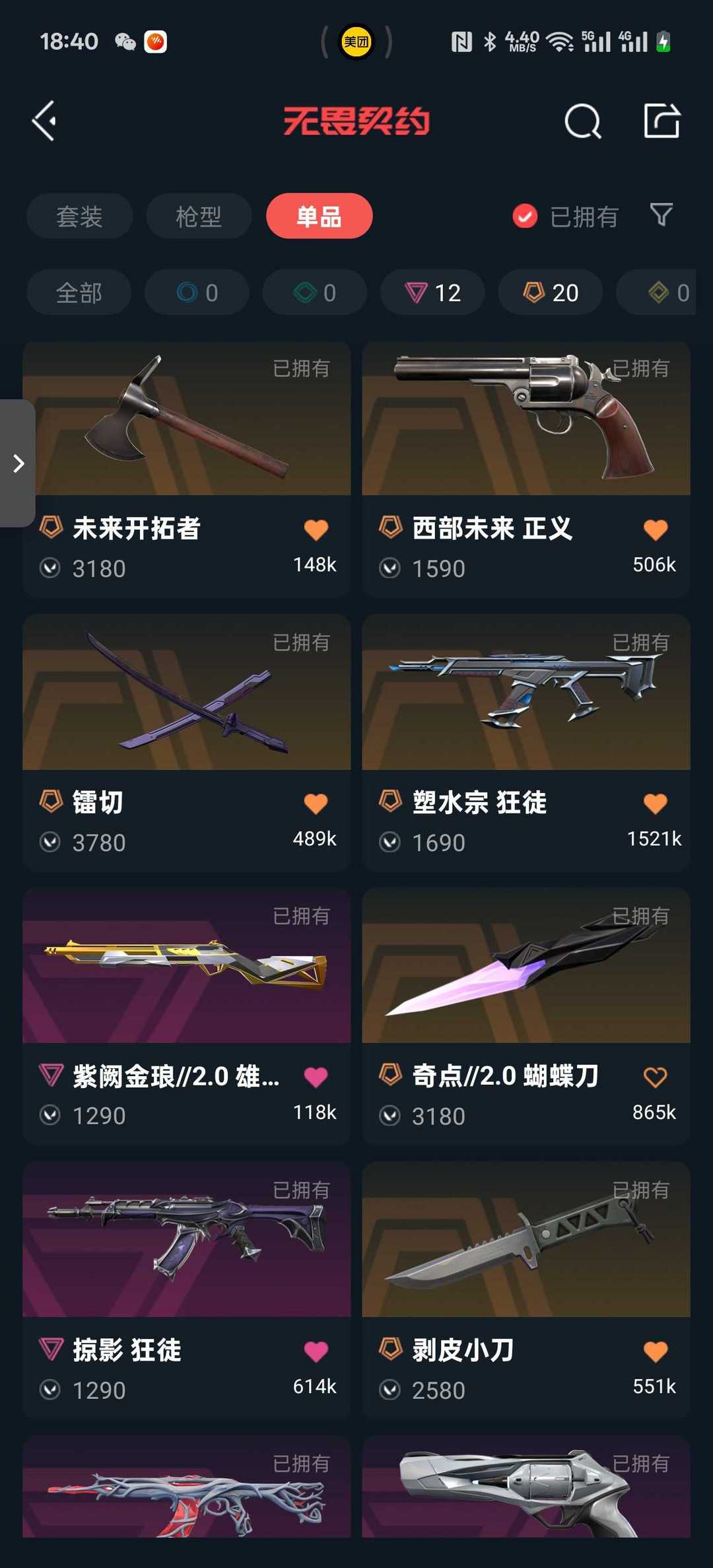This screenshot has width=713, height=1568.
Task: Like the 奇点//2.0 蝴蝶刀 skin
Action: [655, 1077]
